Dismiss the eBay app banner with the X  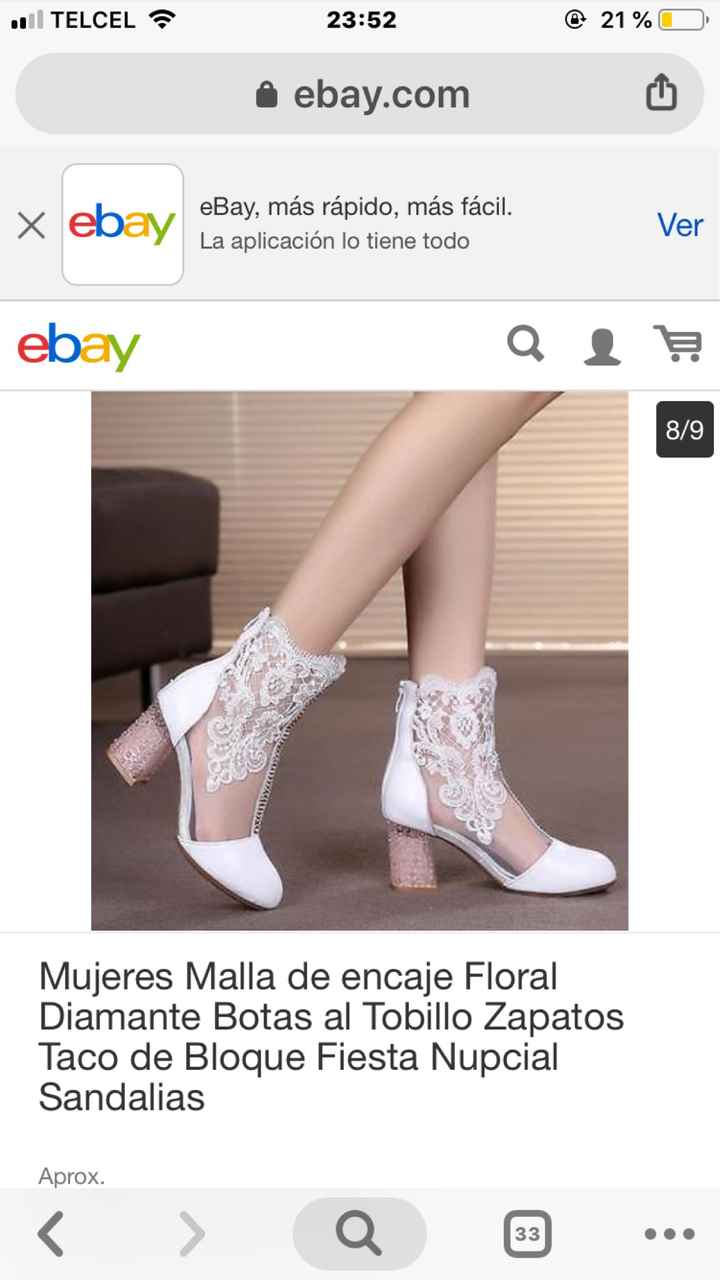(x=31, y=225)
